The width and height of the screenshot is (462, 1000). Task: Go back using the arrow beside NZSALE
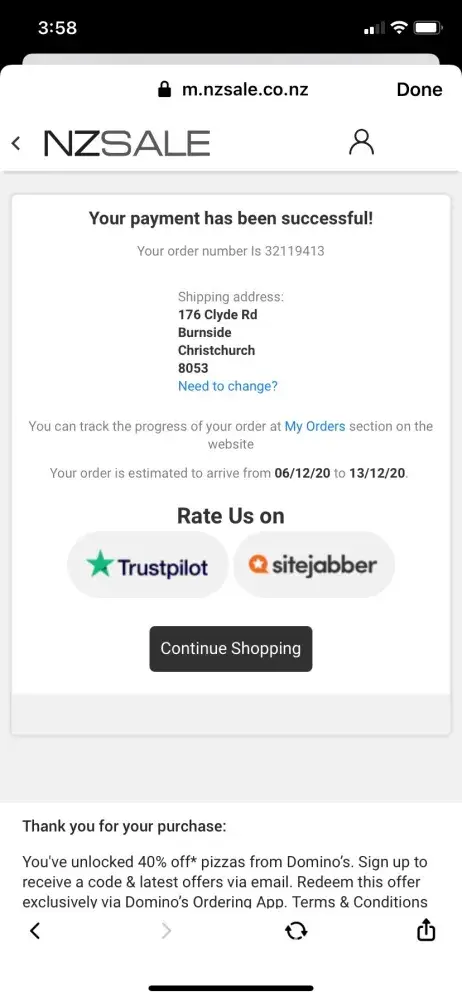[x=17, y=143]
